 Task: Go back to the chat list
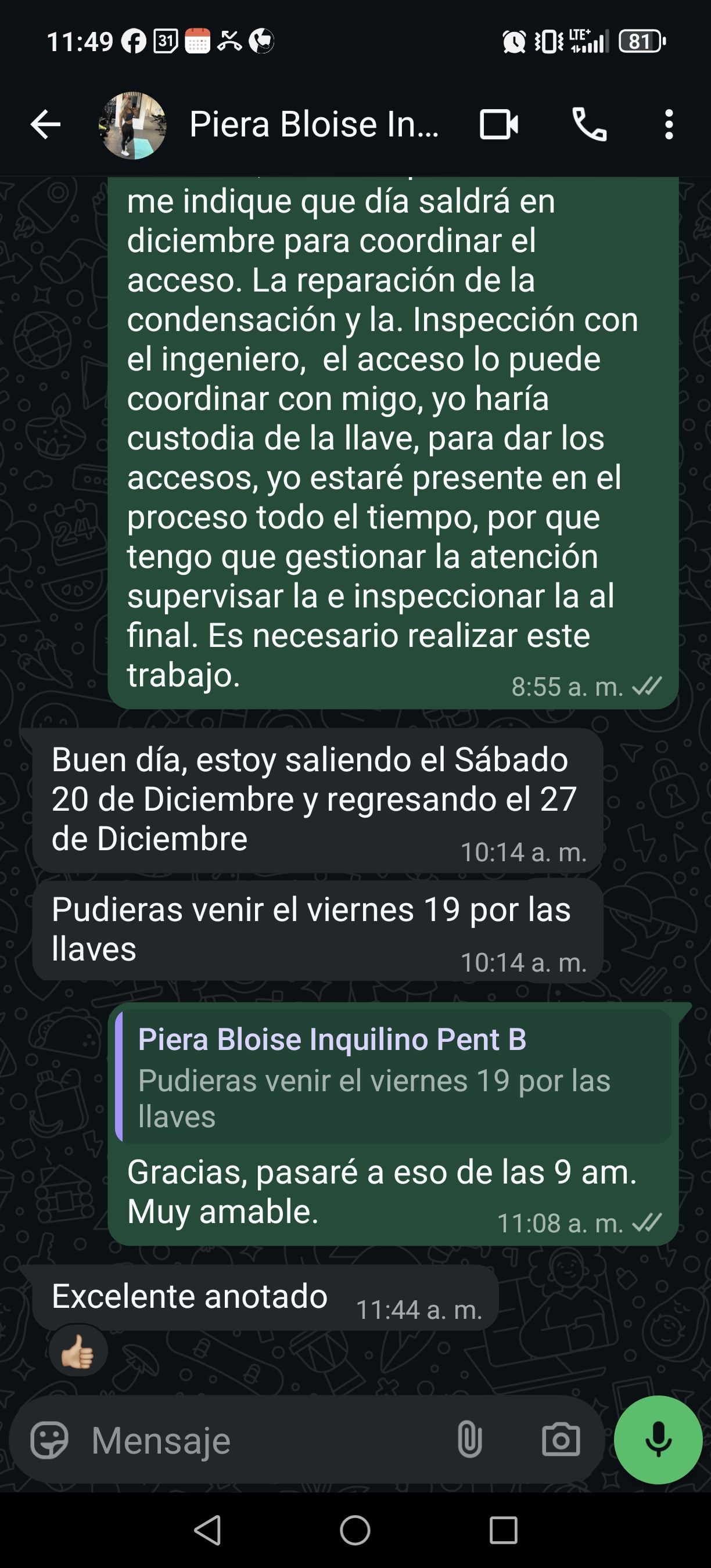[46, 125]
